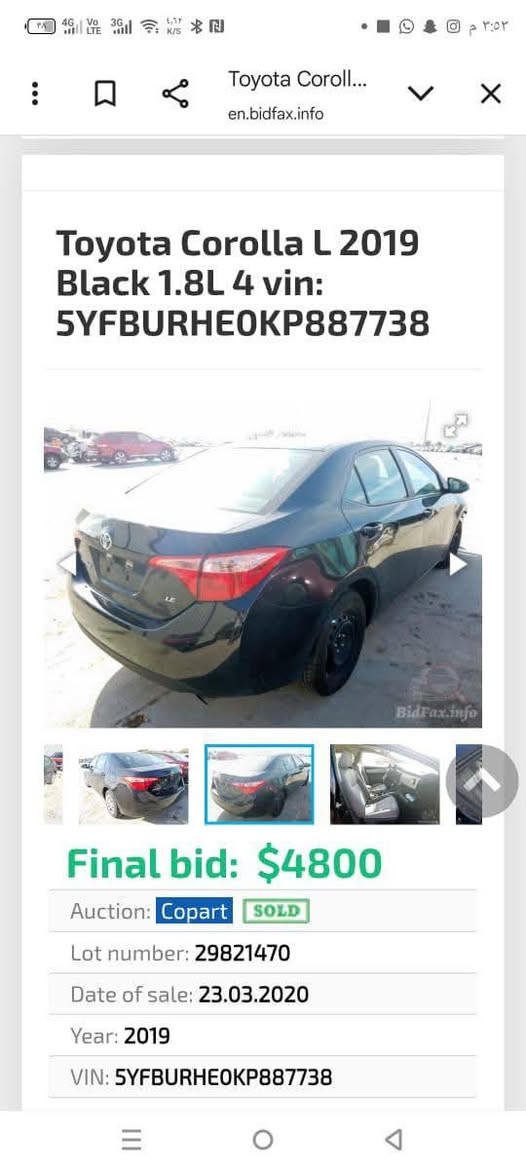Select the car interior seats thumbnail
The height and width of the screenshot is (1169, 526).
[384, 784]
